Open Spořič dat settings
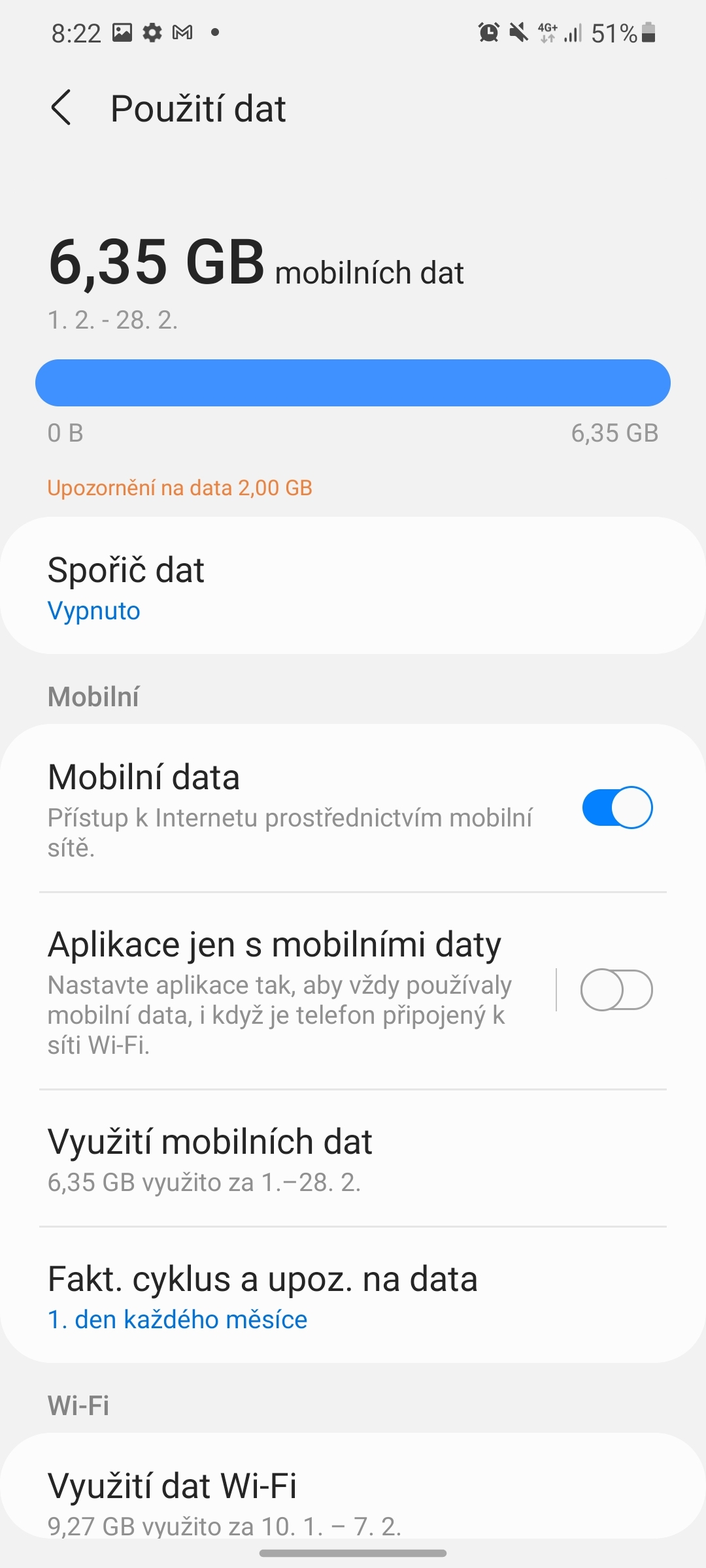Screen dimensions: 706x1568 pyautogui.click(x=353, y=586)
